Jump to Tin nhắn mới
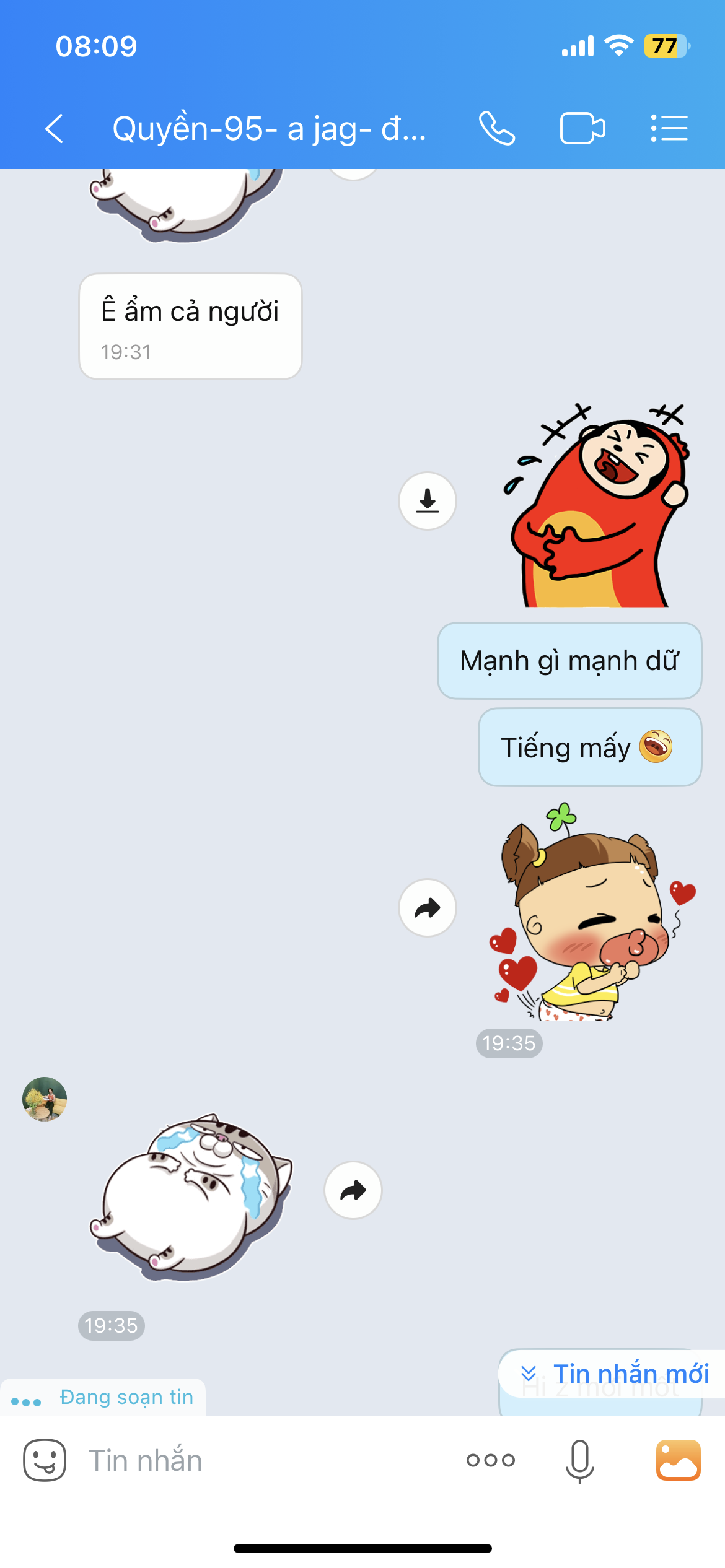Screen dimensions: 725x1568 [x=615, y=1374]
